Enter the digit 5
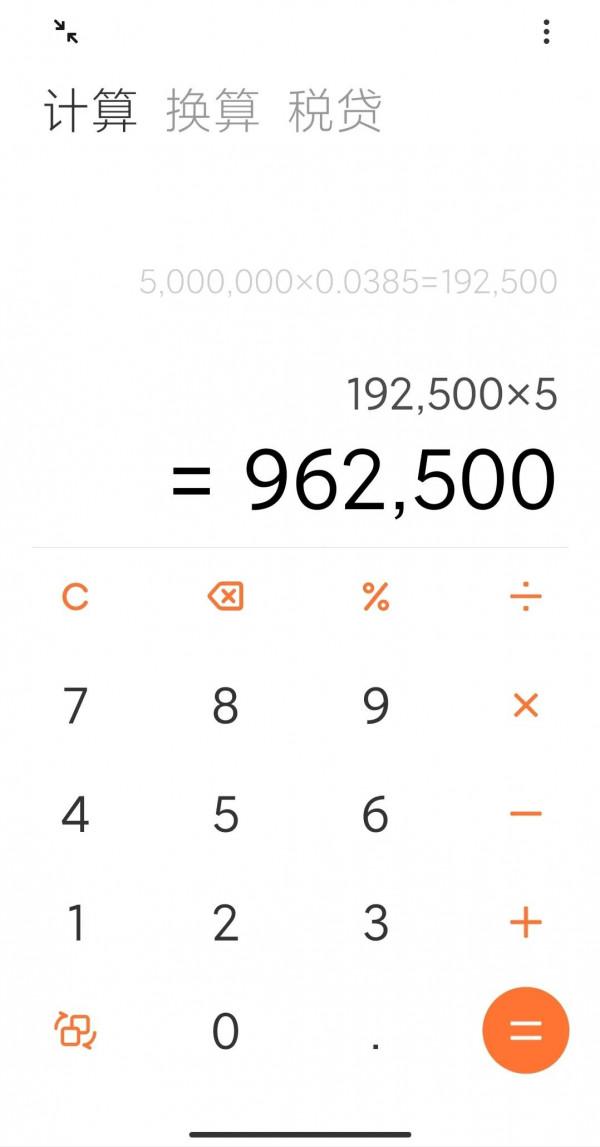 tap(225, 814)
